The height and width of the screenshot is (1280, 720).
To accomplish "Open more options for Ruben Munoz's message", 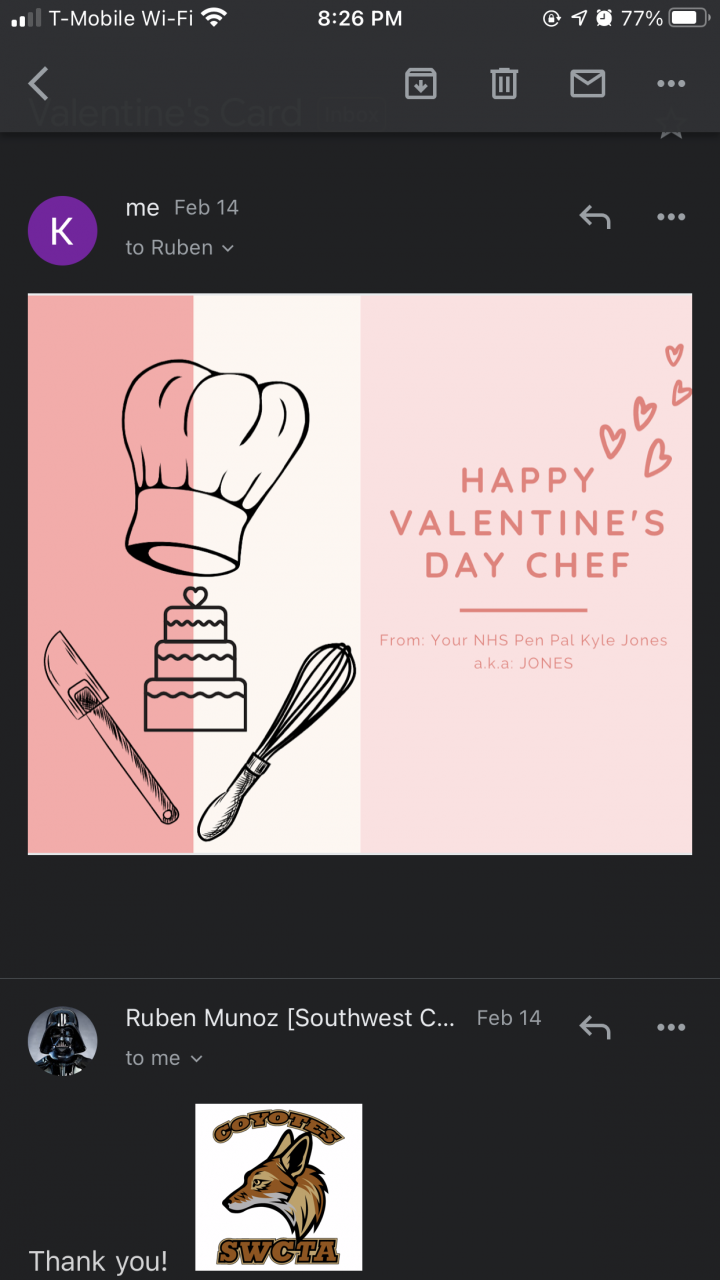I will [x=671, y=1027].
